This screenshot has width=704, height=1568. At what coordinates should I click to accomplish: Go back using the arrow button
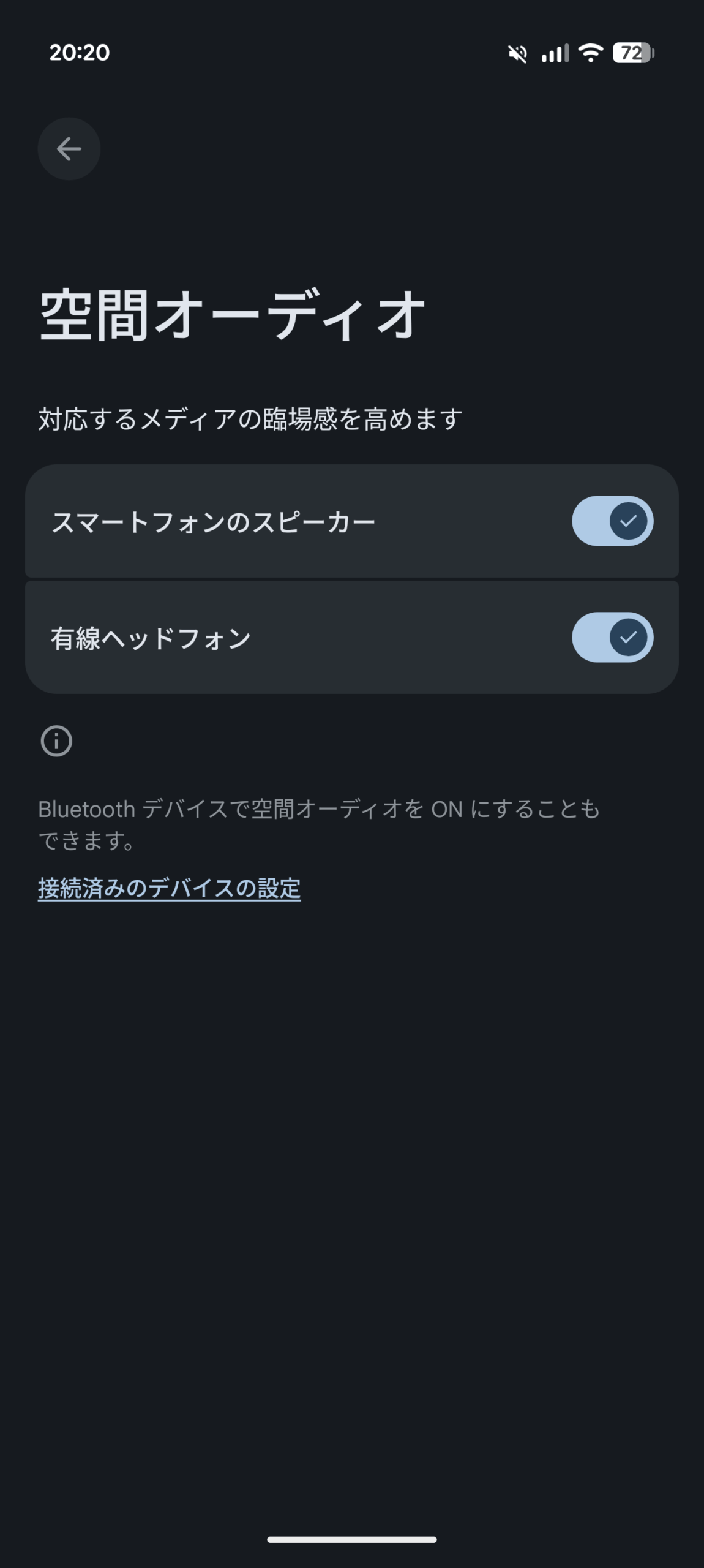point(69,149)
